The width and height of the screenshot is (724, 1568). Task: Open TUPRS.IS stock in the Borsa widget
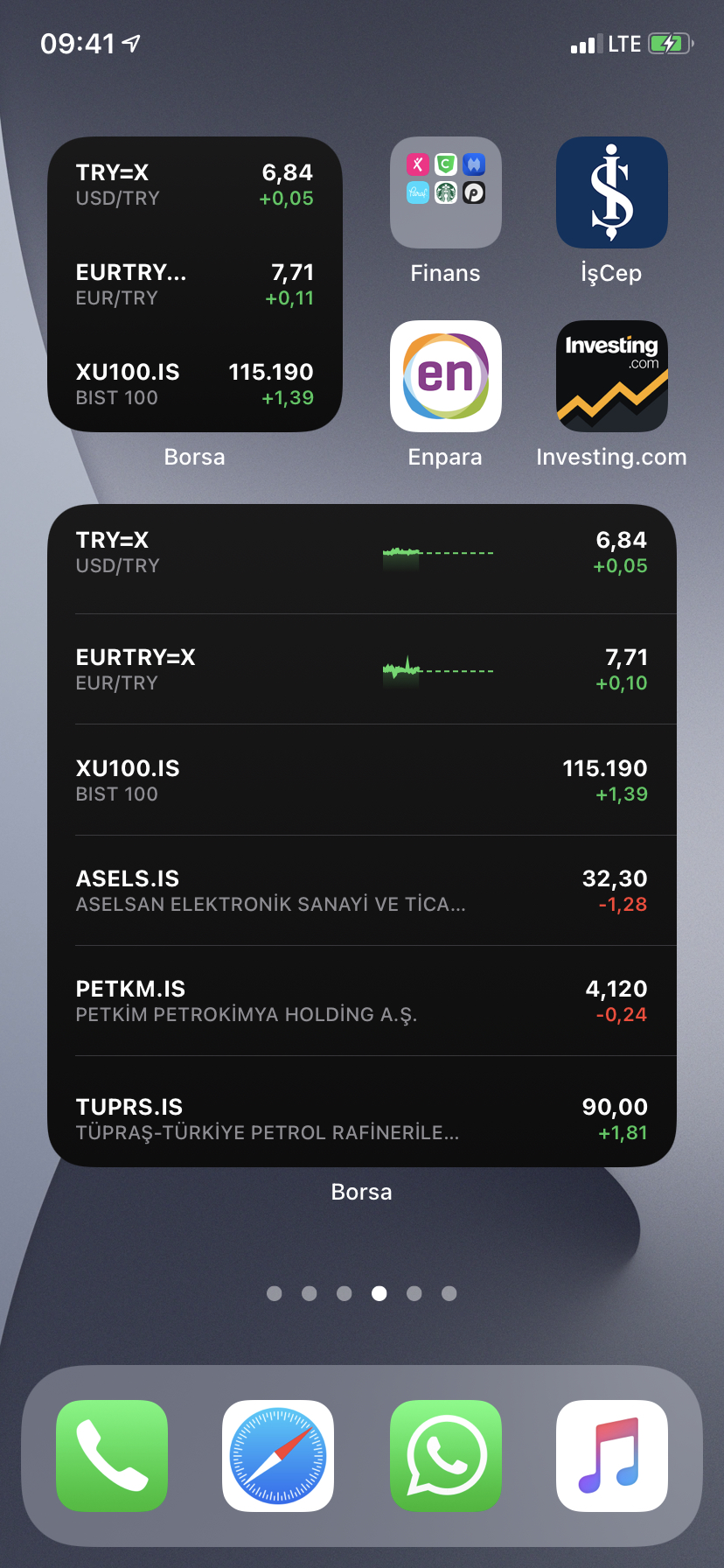tap(362, 1112)
